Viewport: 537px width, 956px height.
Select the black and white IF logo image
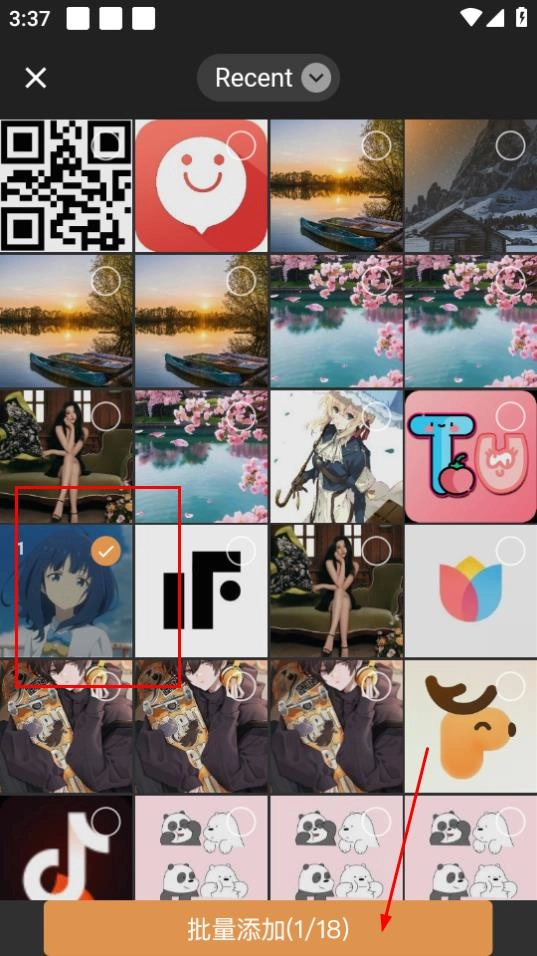[241, 552]
